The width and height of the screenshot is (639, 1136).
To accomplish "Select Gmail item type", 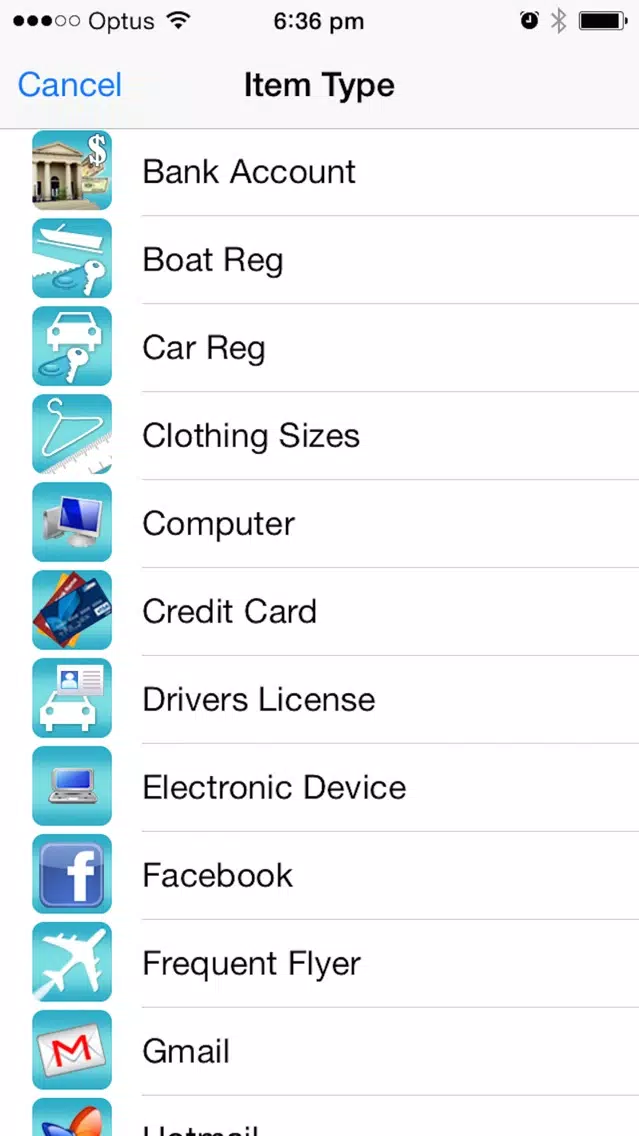I will point(320,1051).
